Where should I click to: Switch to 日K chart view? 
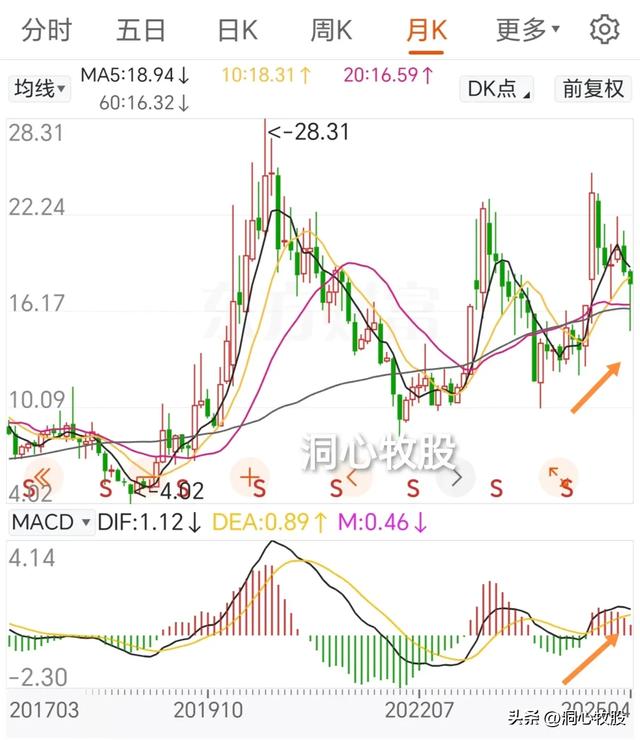point(237,30)
